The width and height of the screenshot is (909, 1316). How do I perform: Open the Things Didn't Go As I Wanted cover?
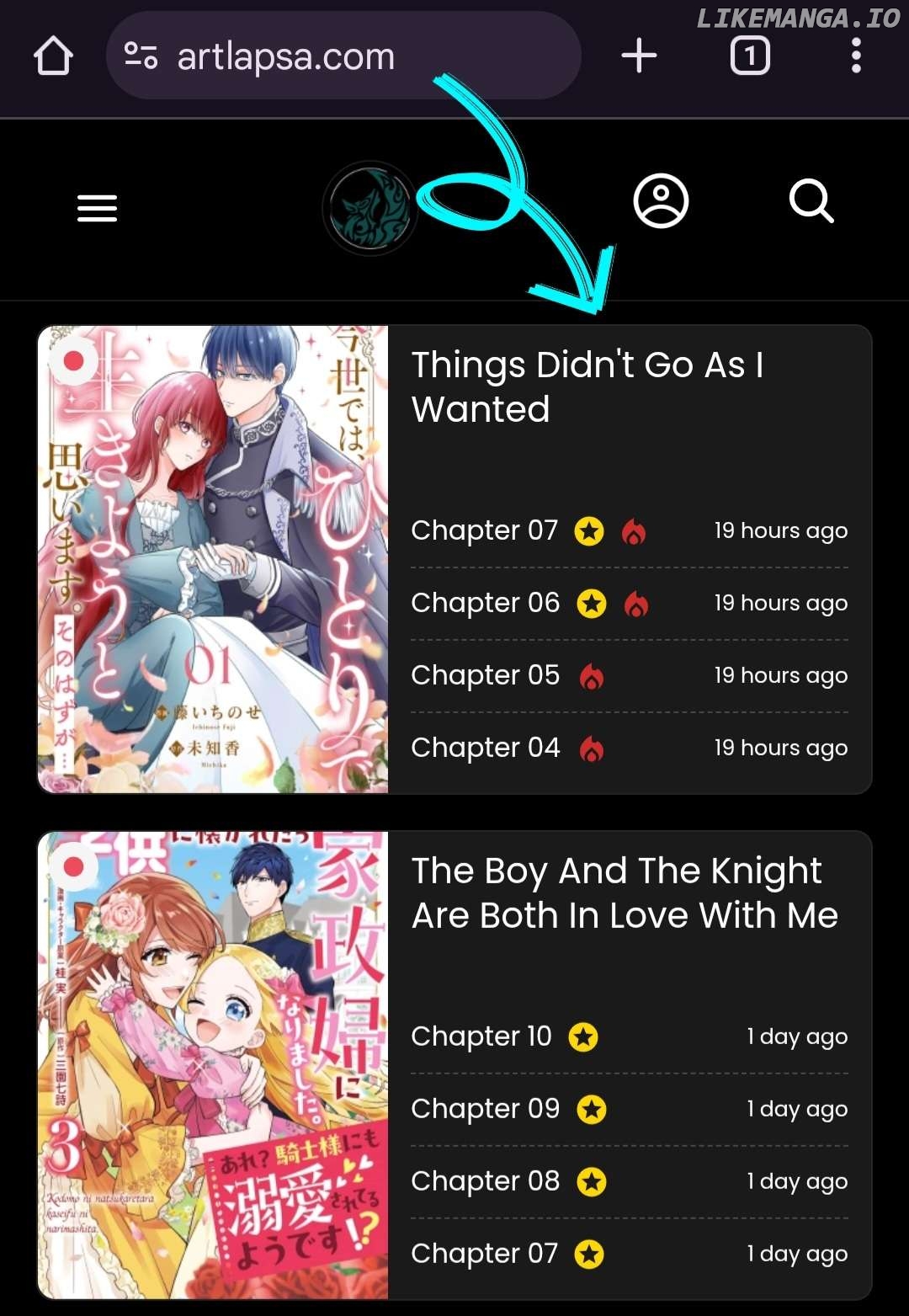tap(213, 559)
